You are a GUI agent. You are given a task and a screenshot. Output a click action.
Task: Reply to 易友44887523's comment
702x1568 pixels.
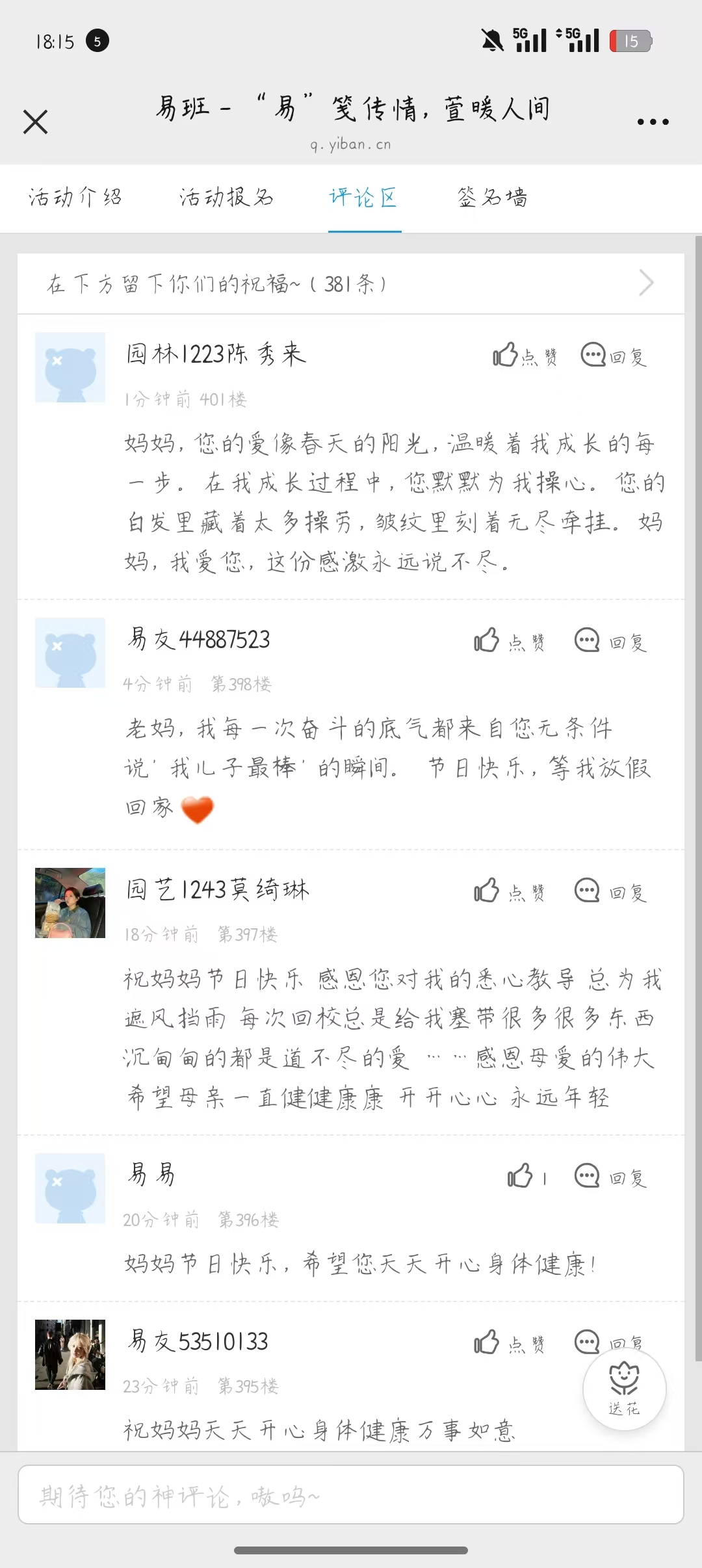(610, 641)
